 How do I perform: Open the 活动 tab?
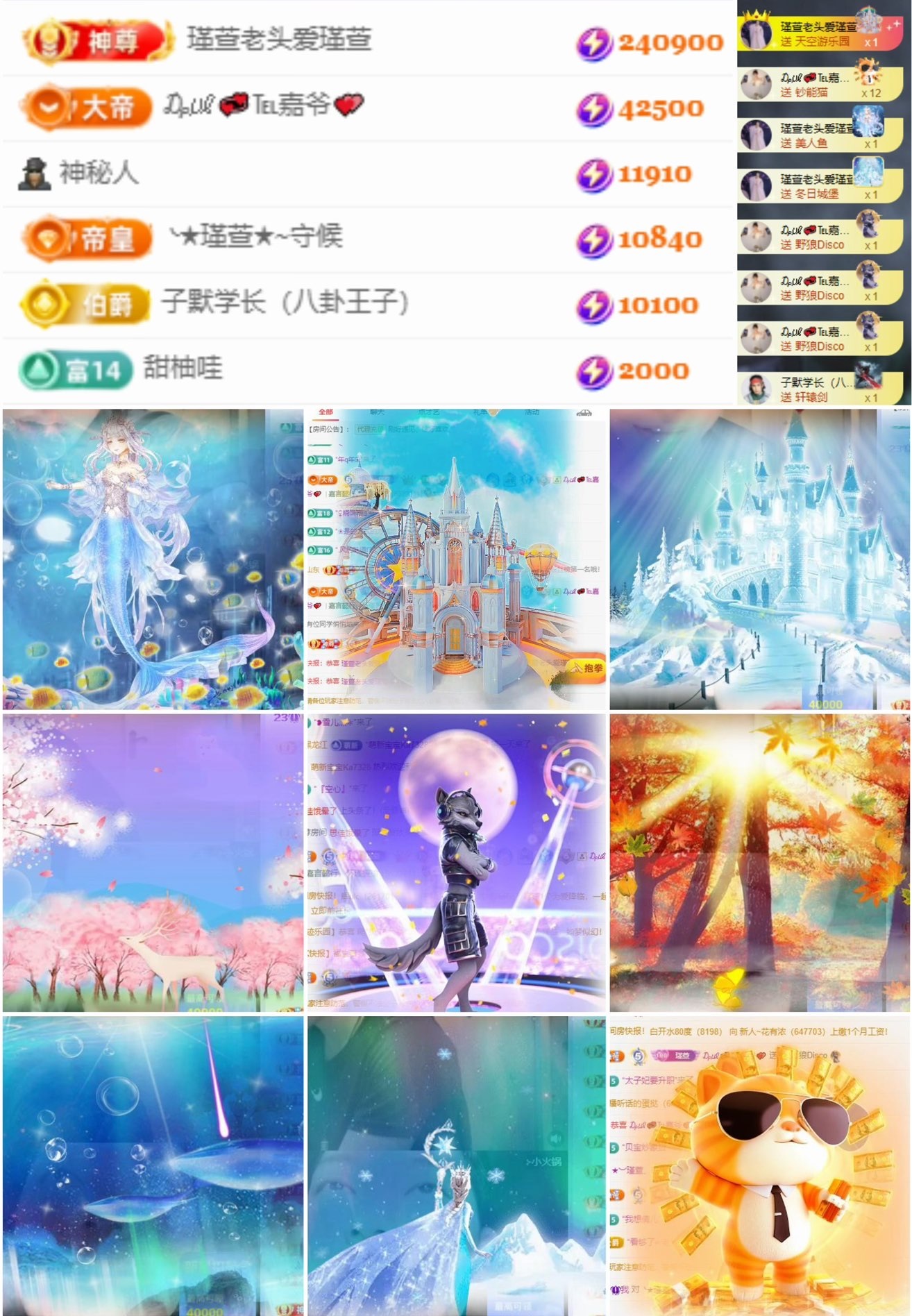(532, 412)
